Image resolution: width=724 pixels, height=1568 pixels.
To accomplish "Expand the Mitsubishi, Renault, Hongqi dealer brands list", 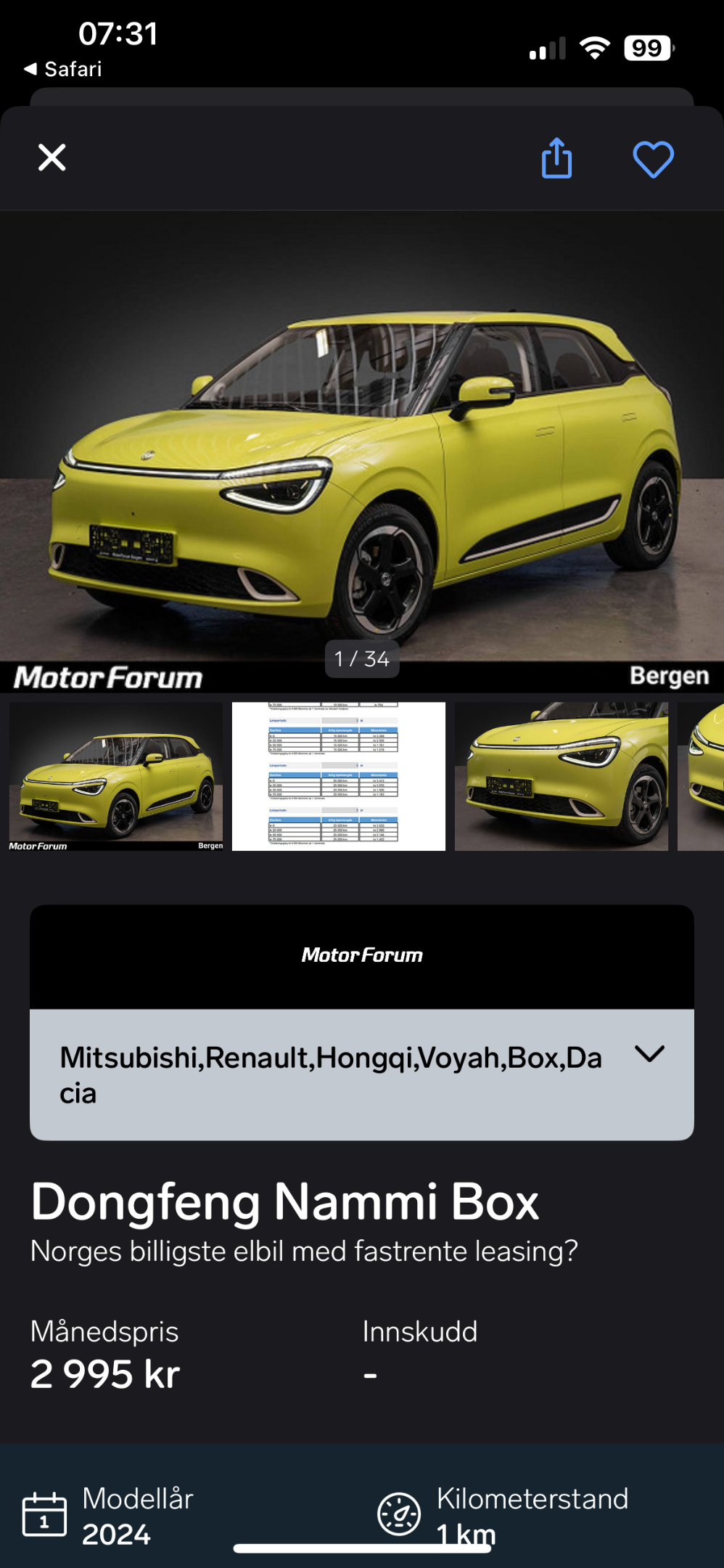I will [362, 1074].
